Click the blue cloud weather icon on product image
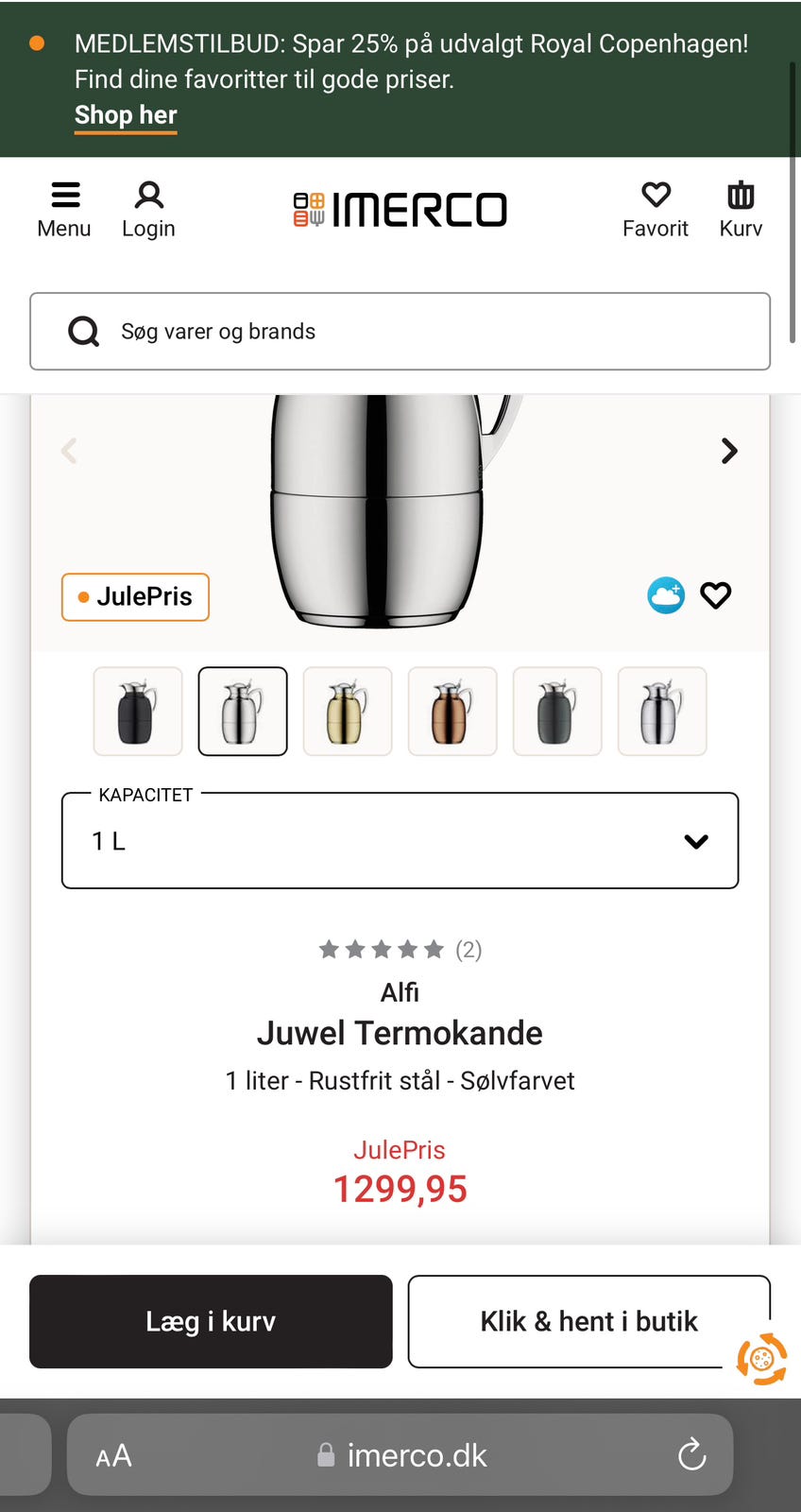 coord(665,595)
